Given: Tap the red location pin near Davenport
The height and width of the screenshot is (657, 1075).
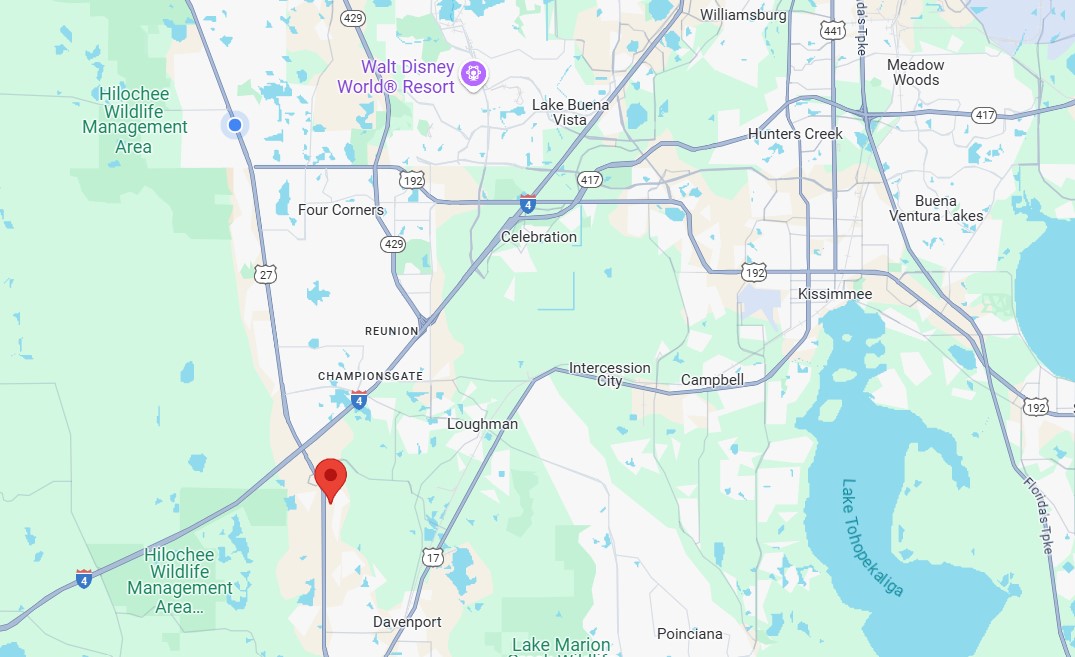Looking at the screenshot, I should coord(330,477).
